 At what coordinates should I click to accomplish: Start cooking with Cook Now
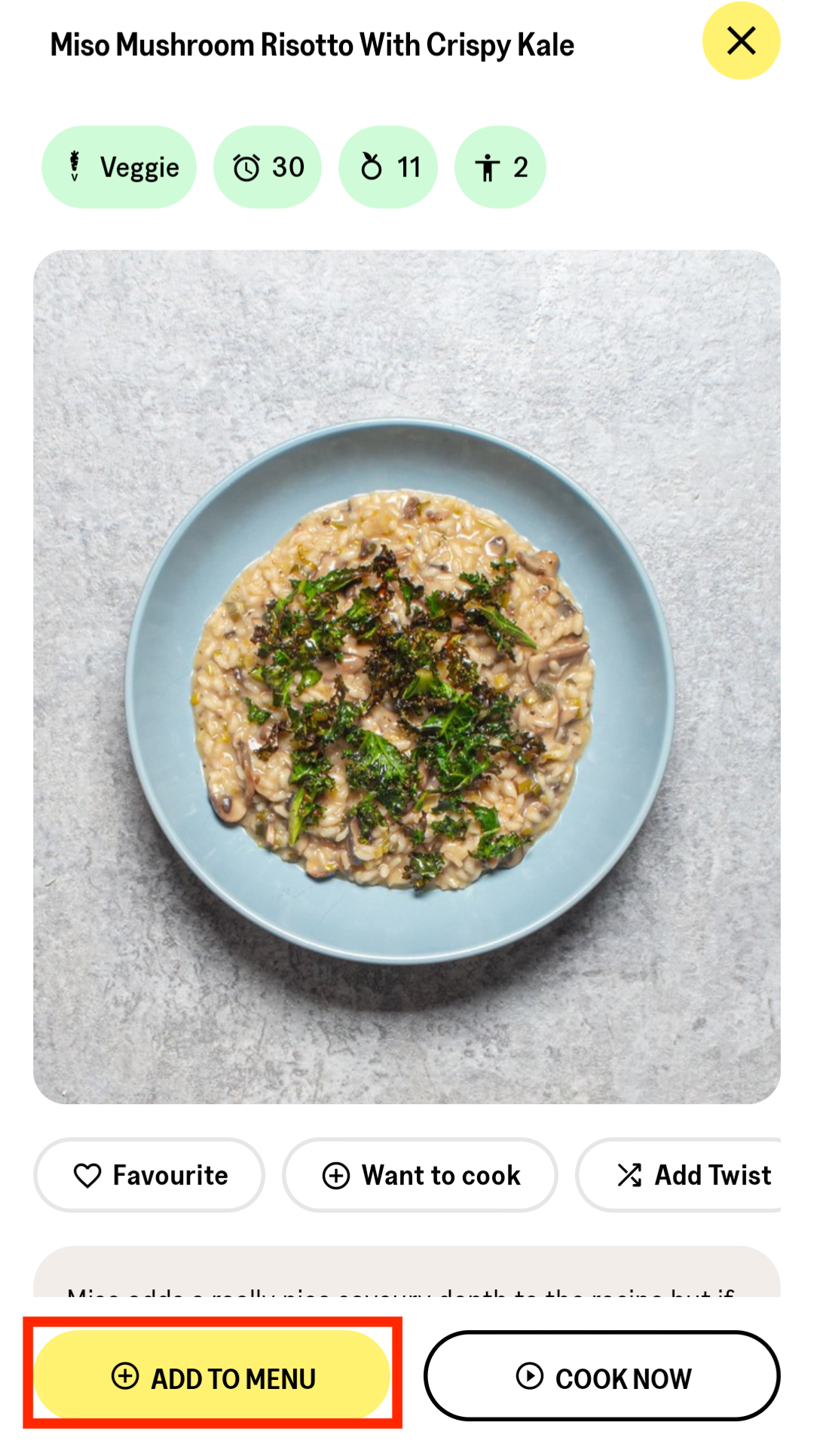601,1375
